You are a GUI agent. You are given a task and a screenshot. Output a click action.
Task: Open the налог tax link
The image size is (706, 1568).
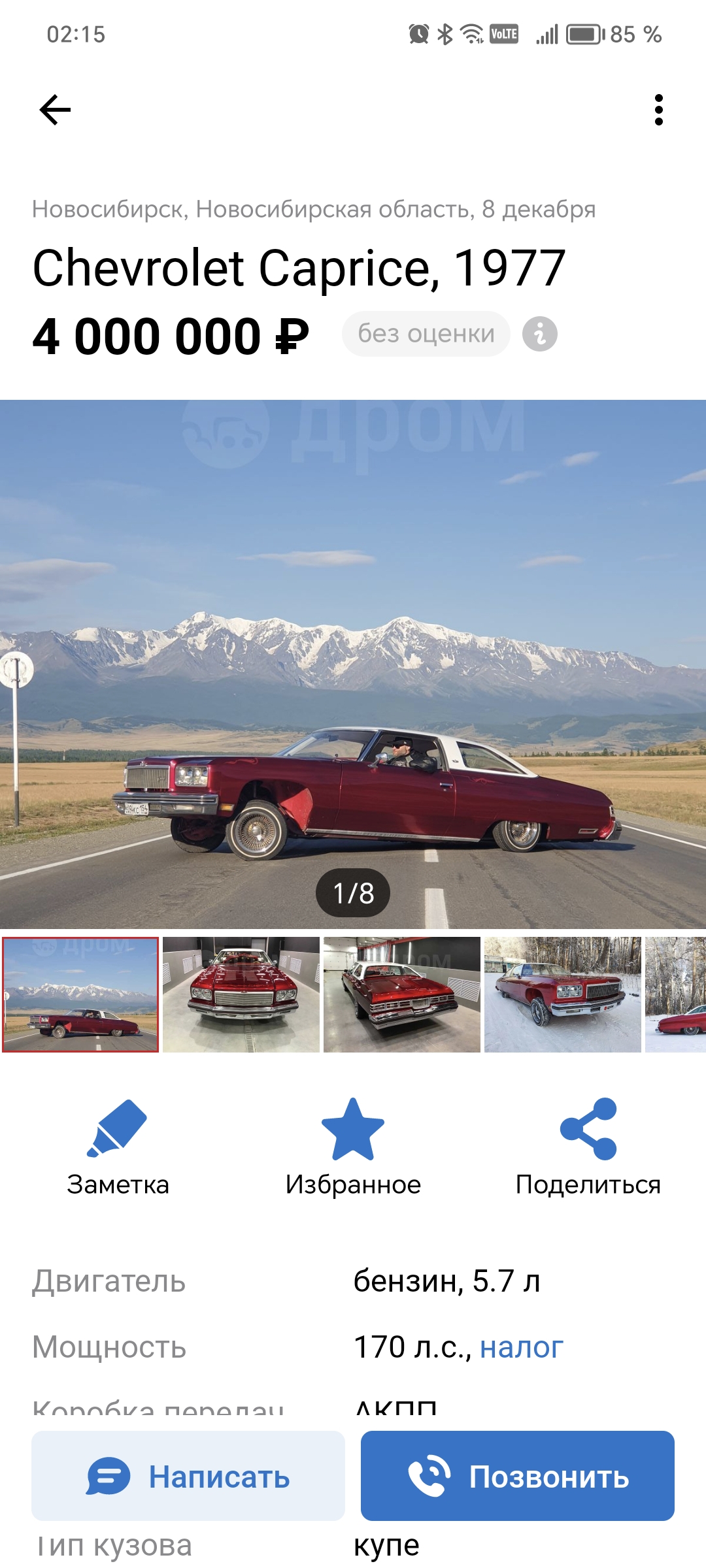pyautogui.click(x=521, y=1347)
